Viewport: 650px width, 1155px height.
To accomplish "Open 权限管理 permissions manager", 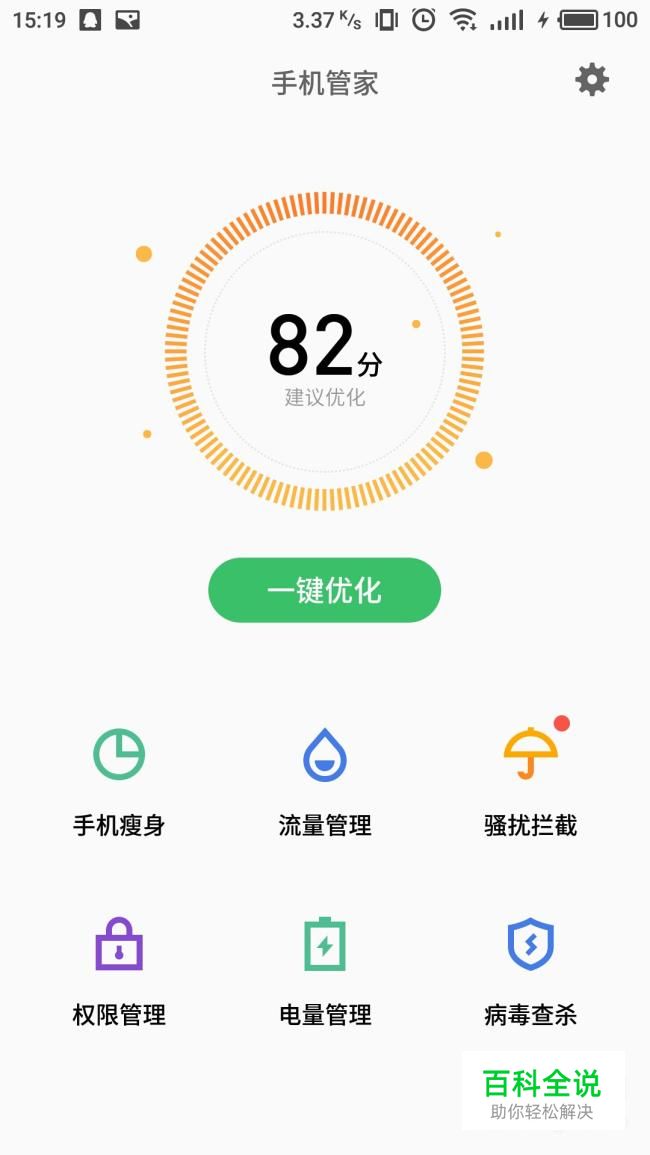I will pos(119,972).
